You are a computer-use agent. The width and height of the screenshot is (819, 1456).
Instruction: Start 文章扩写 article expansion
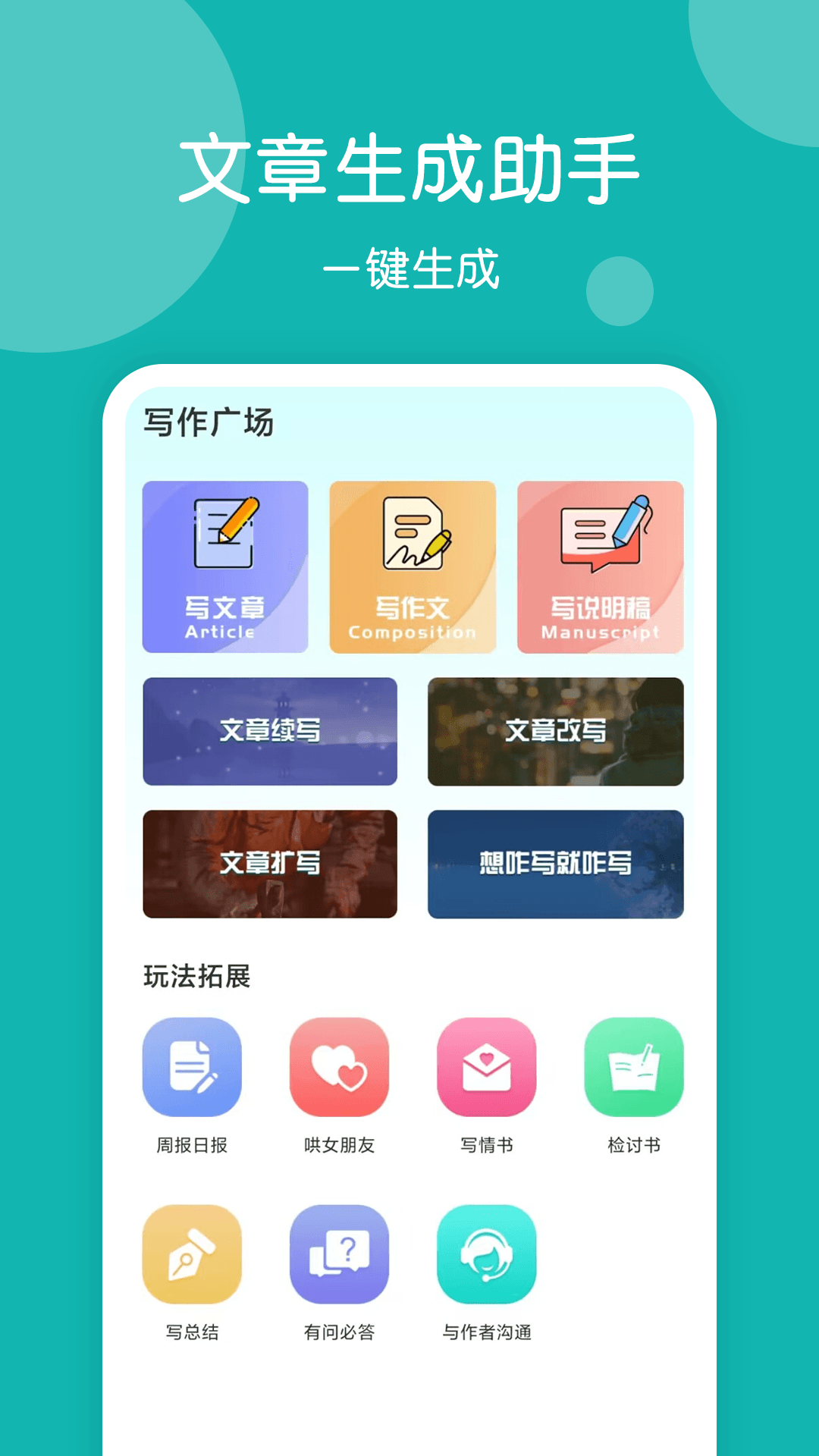tap(270, 864)
